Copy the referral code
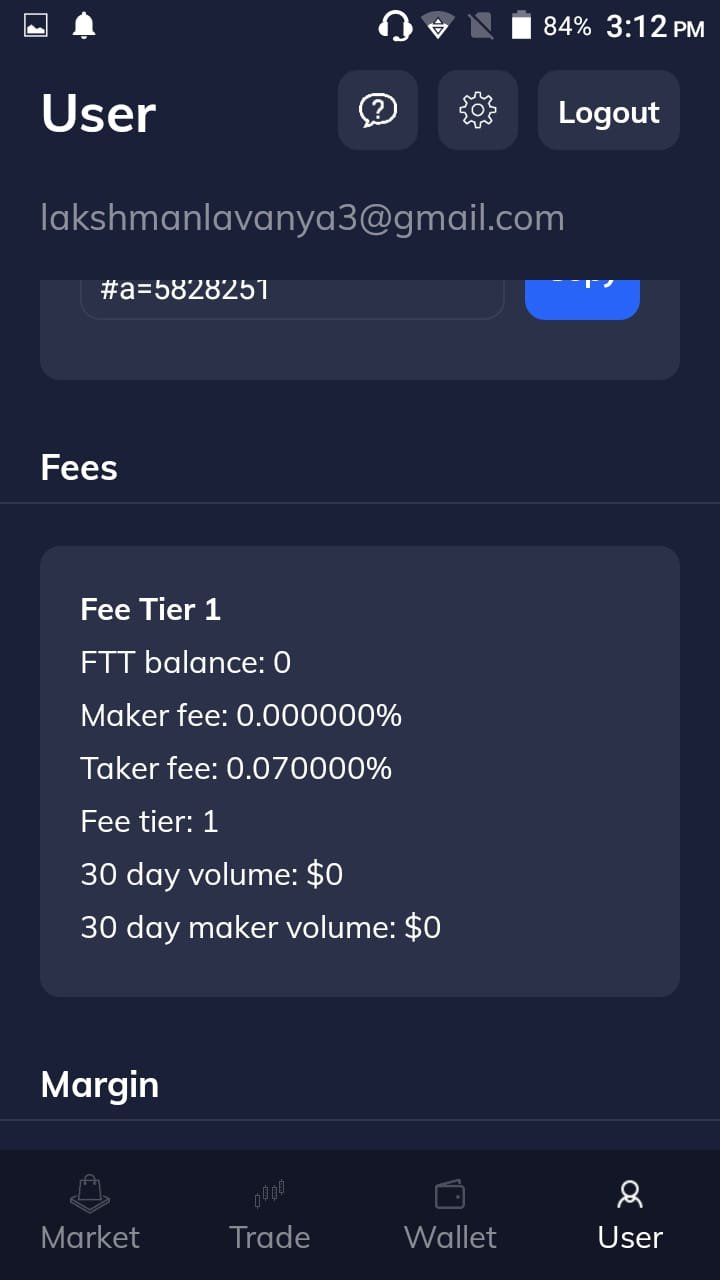This screenshot has height=1280, width=720. pos(582,299)
